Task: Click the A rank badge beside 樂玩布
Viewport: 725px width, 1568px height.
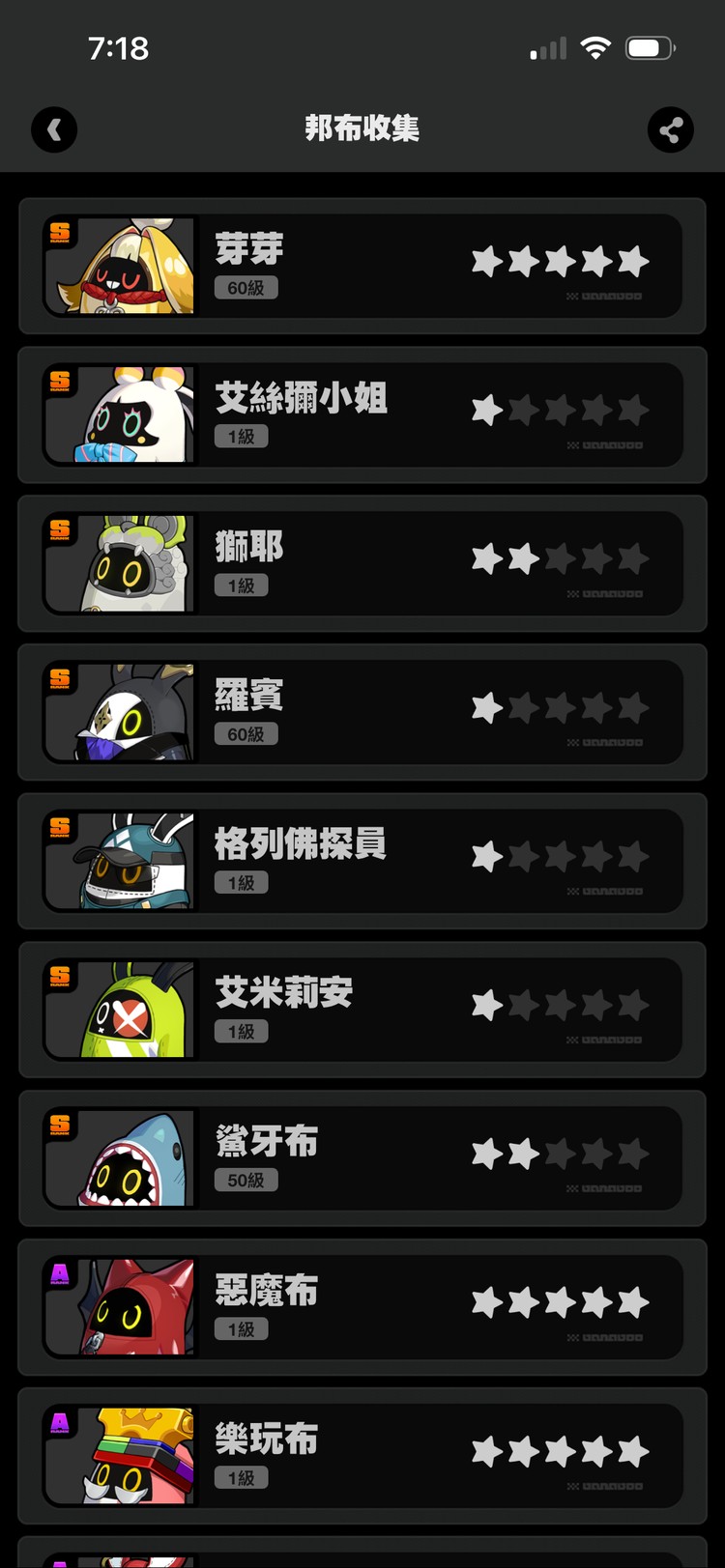Action: point(61,1423)
